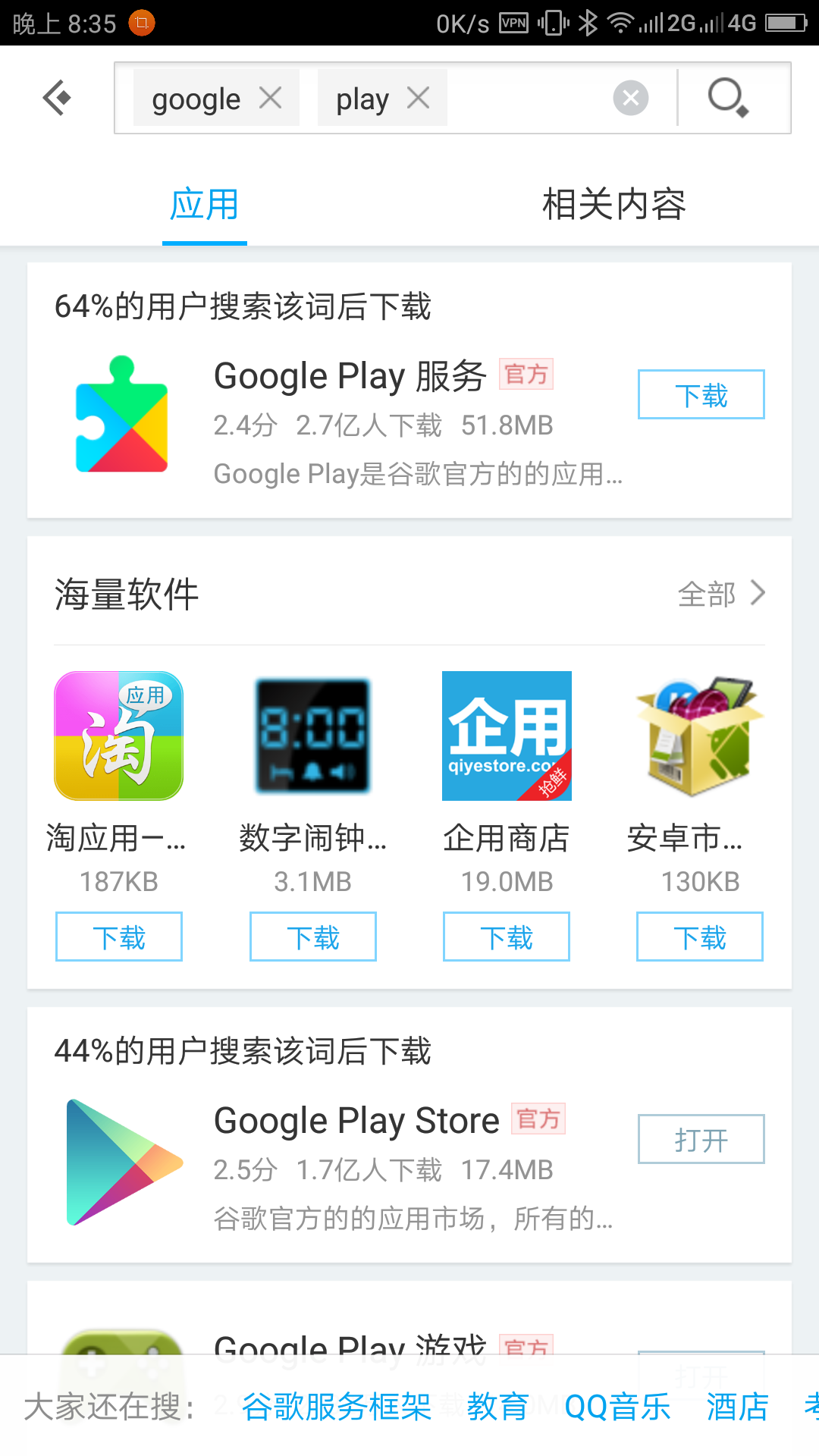This screenshot has width=819, height=1456.
Task: Open Google Play Store with 打开
Action: point(701,1139)
